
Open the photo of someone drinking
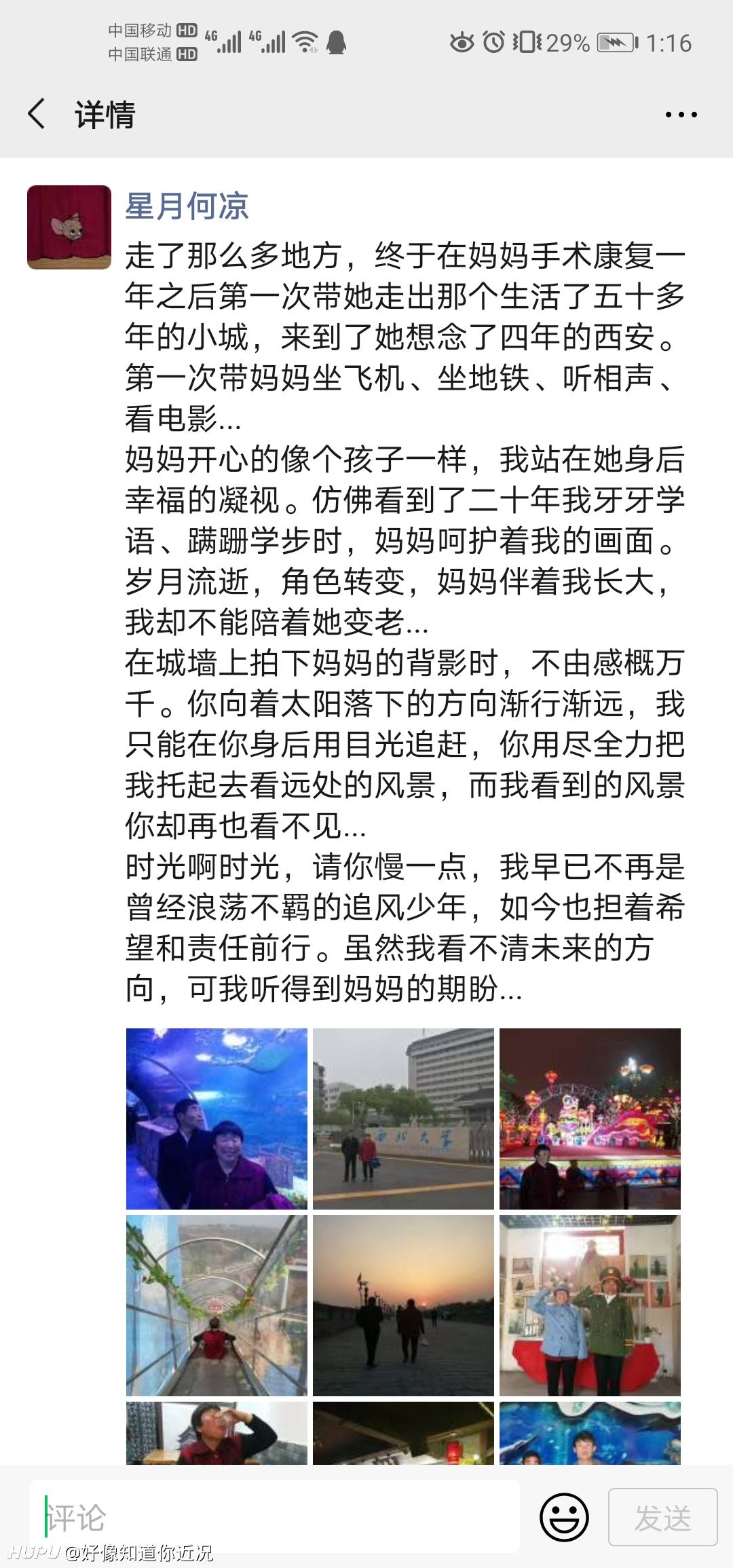point(217,1433)
